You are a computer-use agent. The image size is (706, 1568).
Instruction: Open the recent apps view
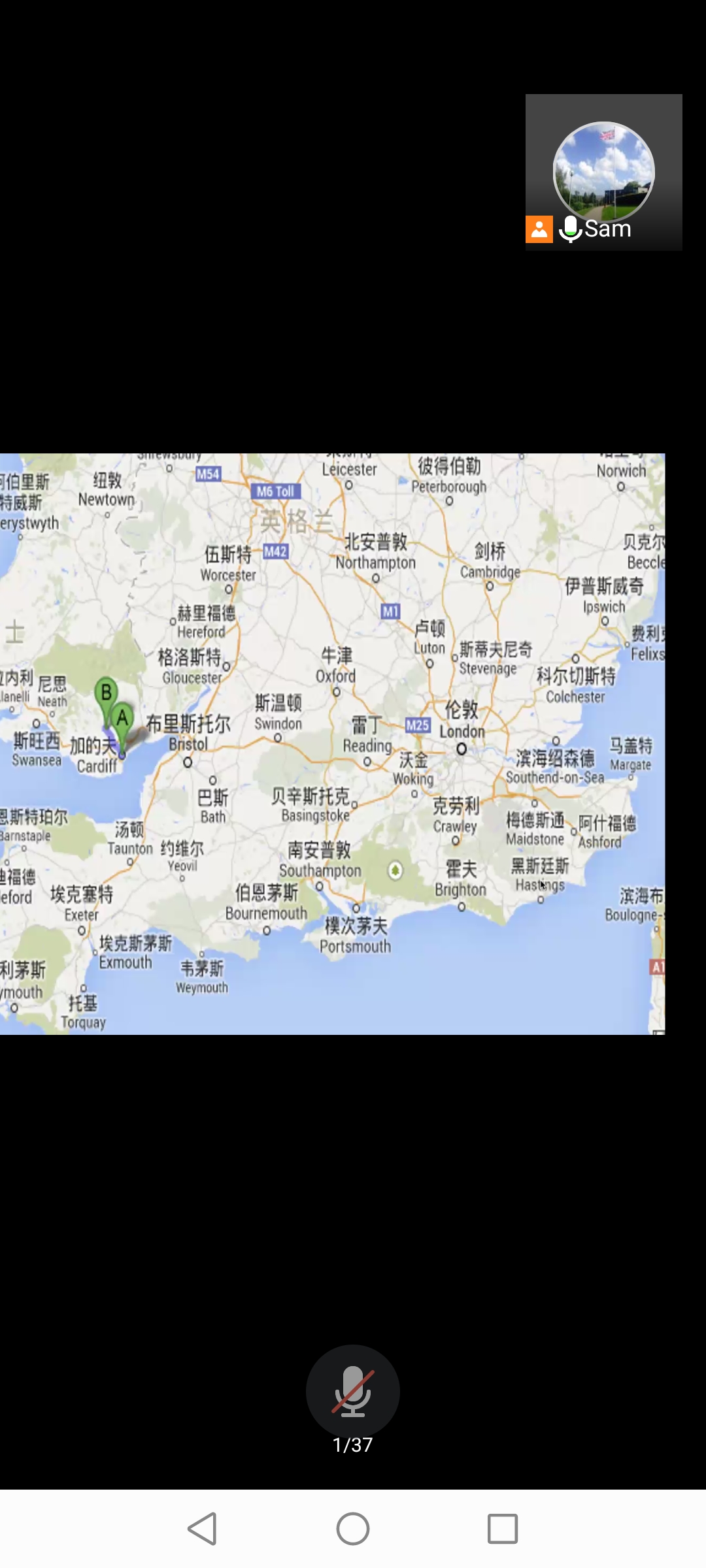503,1529
